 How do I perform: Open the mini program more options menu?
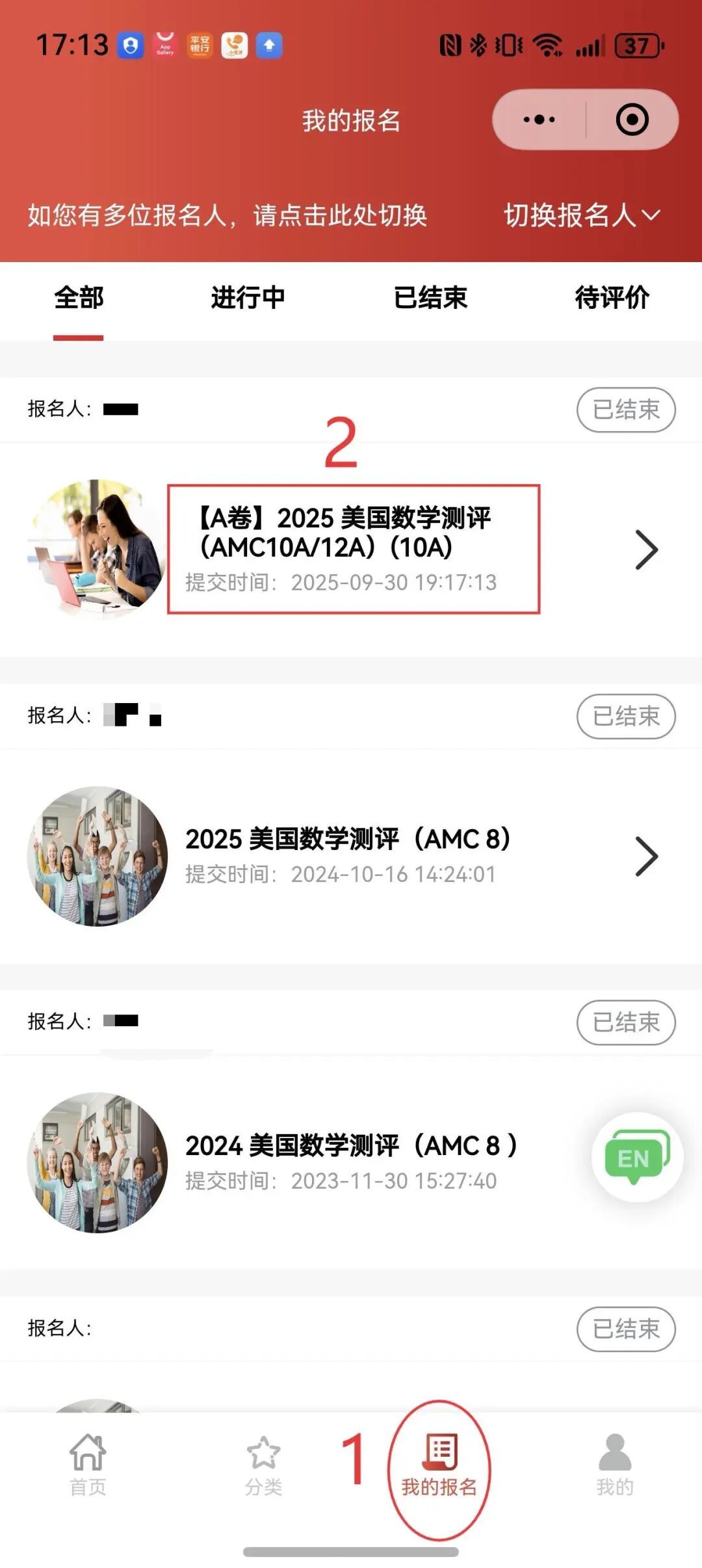coord(539,120)
